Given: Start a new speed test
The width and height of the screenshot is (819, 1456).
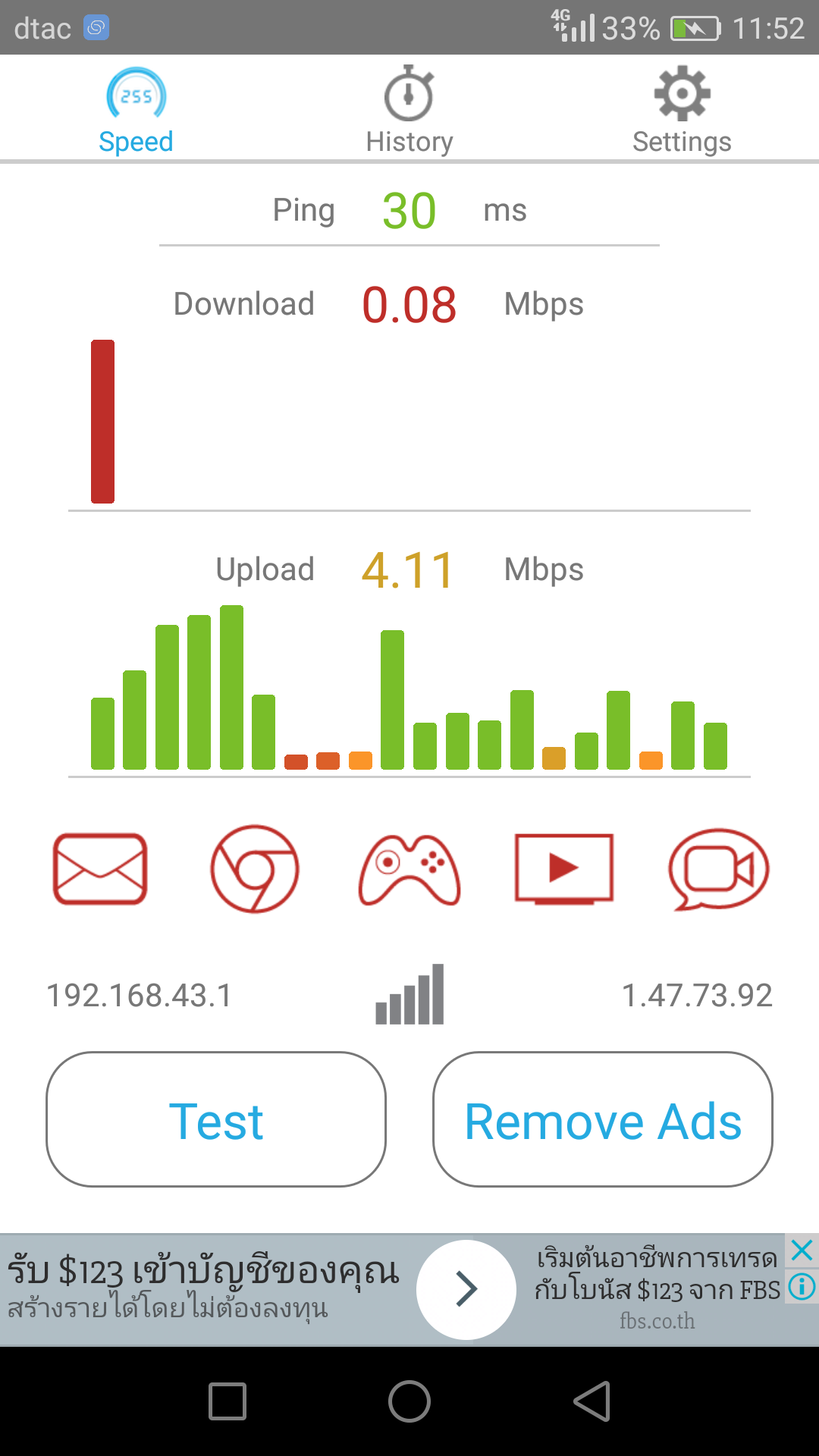Looking at the screenshot, I should tap(216, 1119).
